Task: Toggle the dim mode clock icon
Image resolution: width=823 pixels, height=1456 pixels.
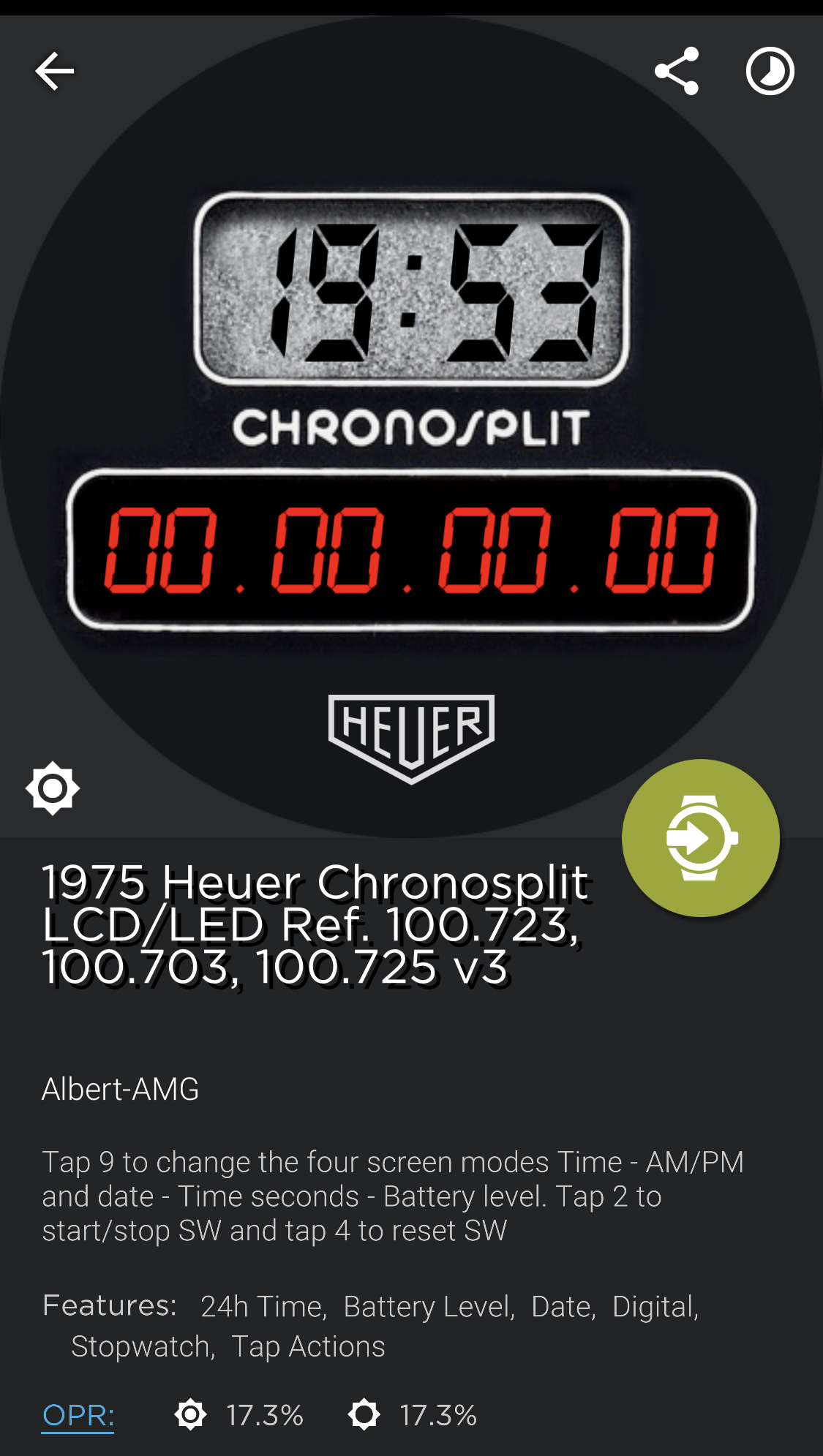Action: (770, 71)
